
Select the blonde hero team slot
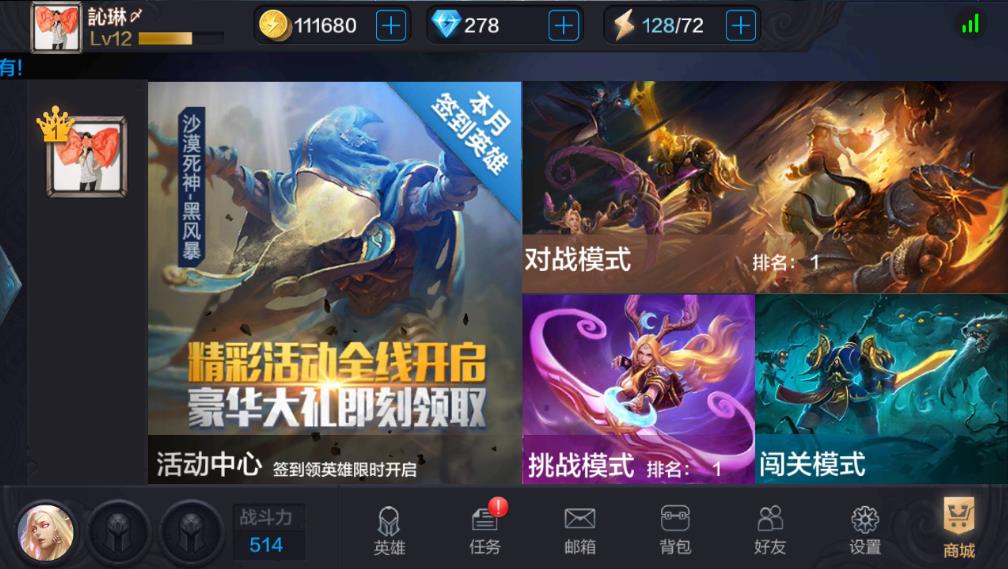click(x=46, y=530)
